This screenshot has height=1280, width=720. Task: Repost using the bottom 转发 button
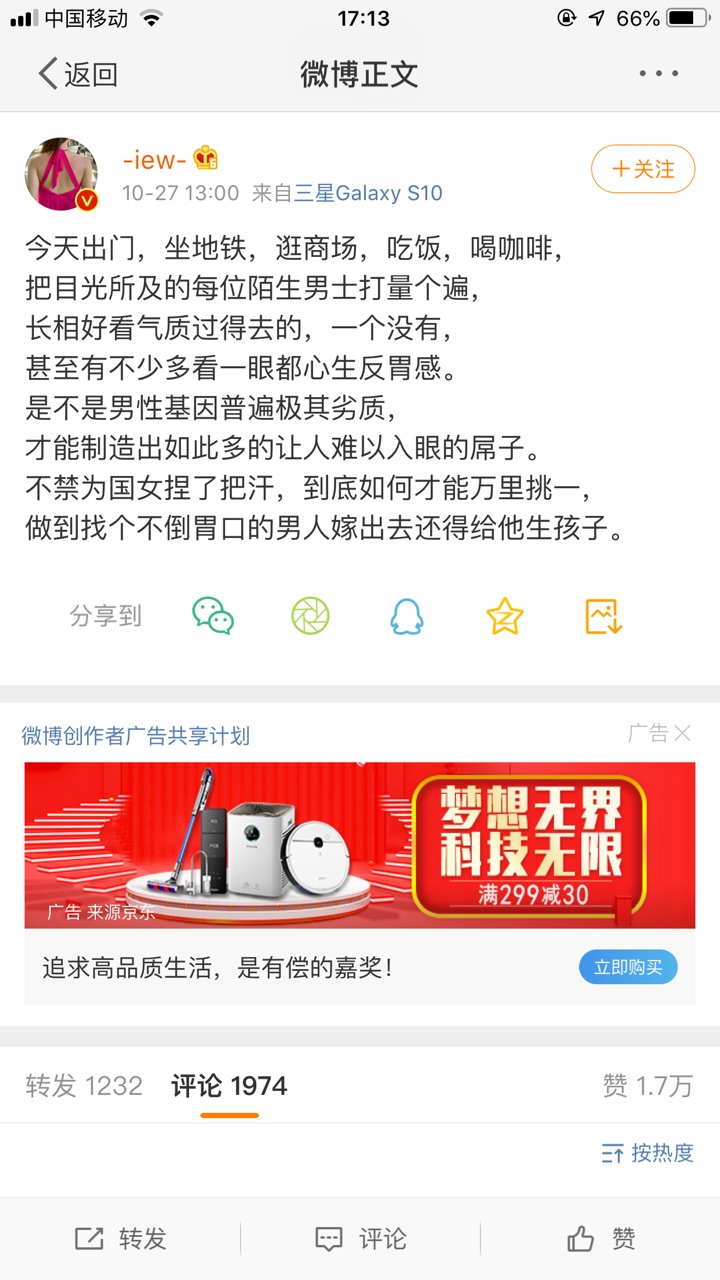(120, 1239)
